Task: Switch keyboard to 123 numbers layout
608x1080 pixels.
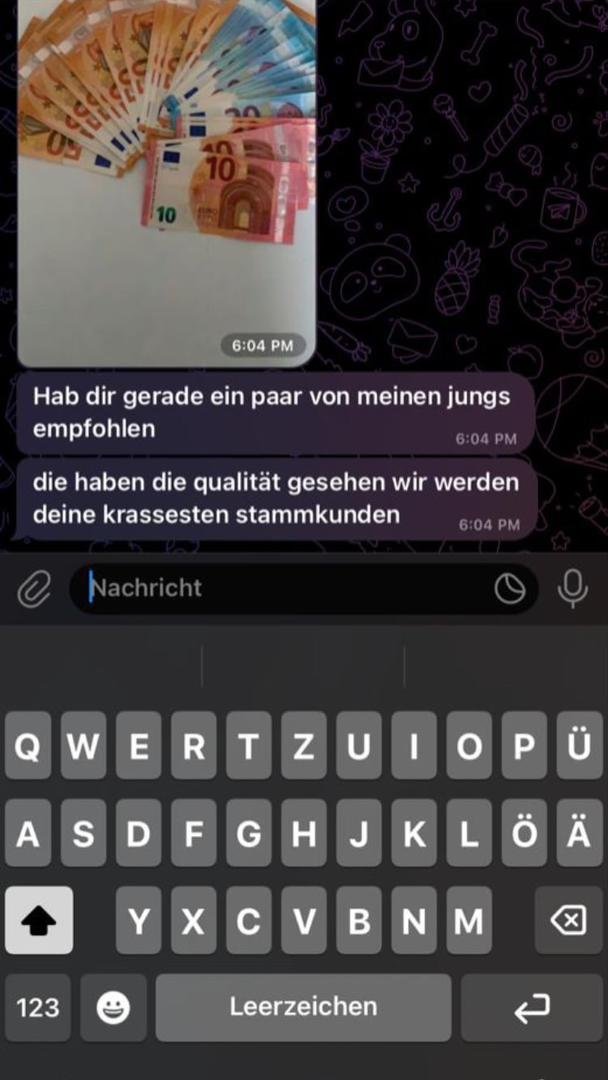Action: [x=38, y=1007]
